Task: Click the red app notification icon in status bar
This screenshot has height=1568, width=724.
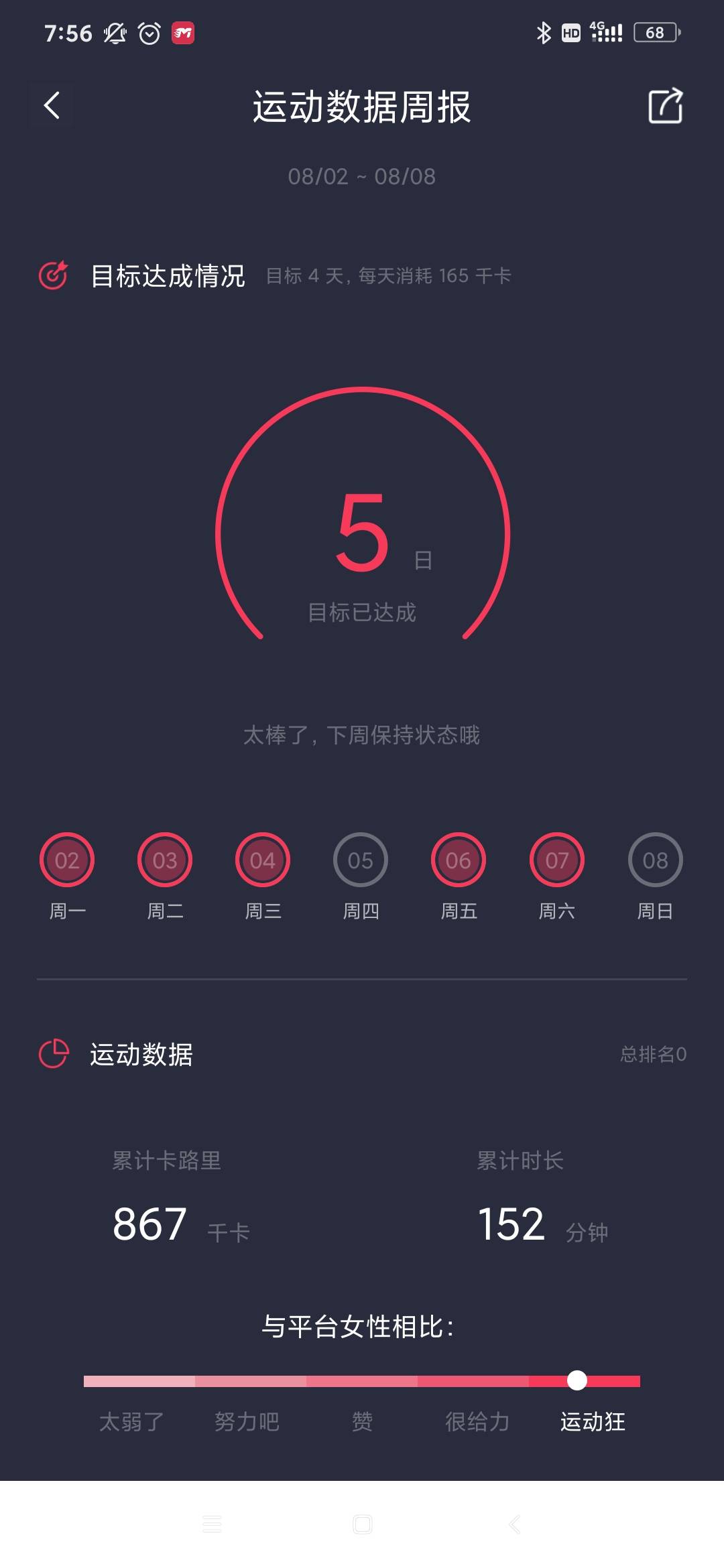Action: click(183, 33)
